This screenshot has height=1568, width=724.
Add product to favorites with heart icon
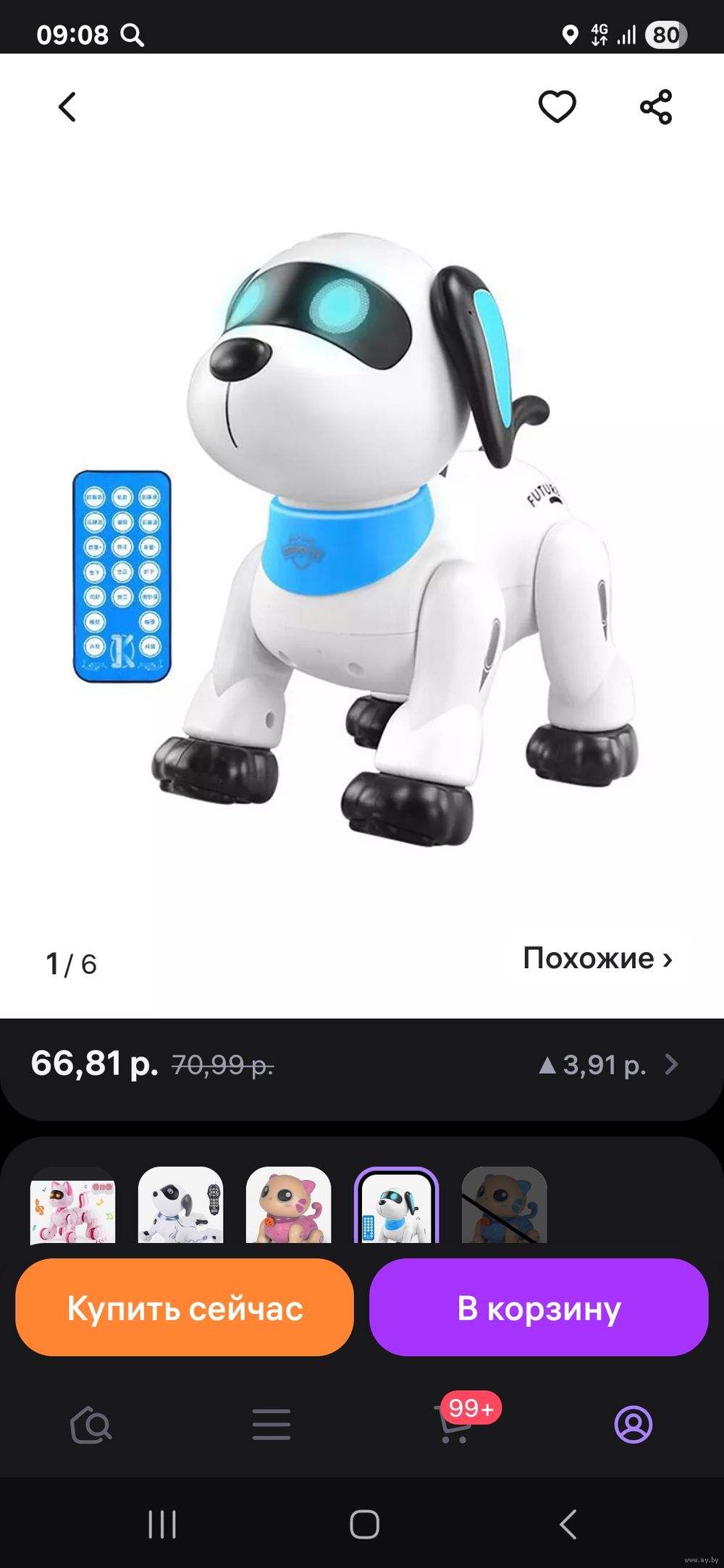[x=557, y=107]
